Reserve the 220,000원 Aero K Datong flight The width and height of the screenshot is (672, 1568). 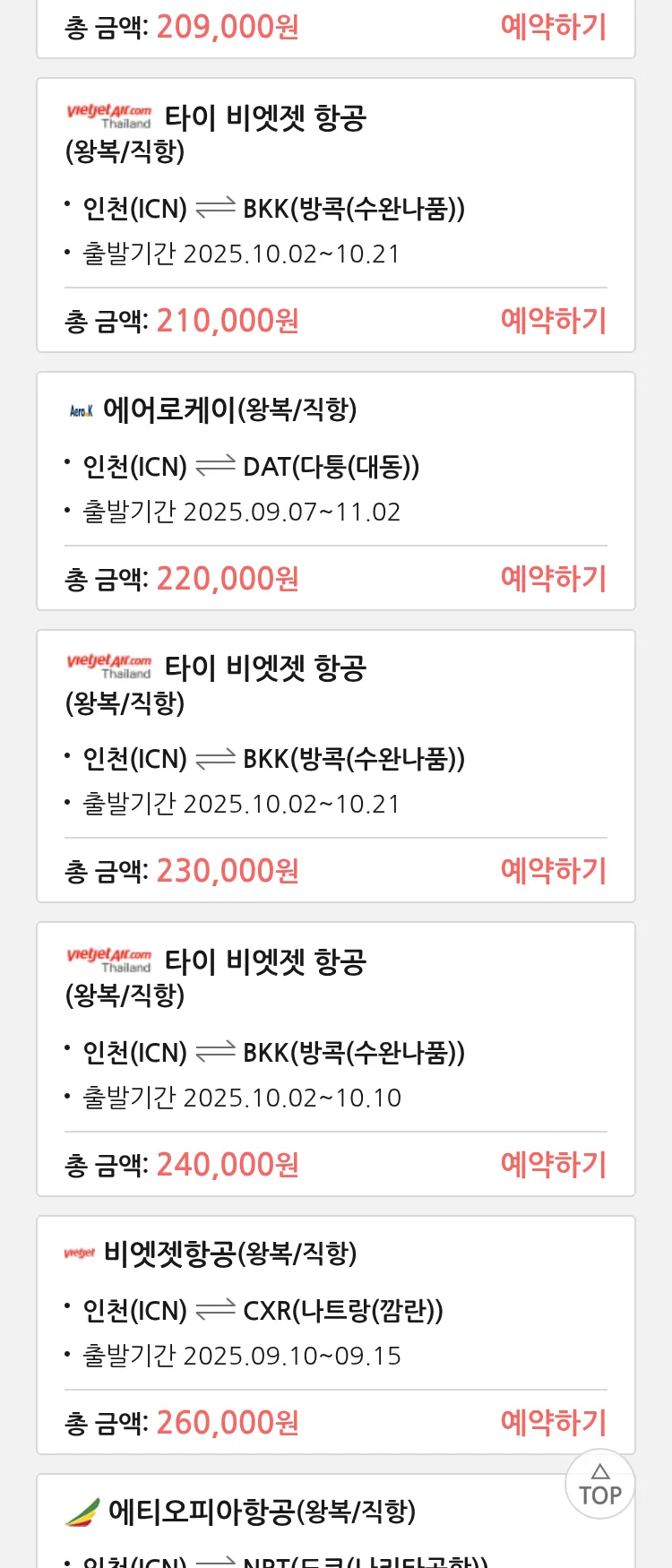click(x=553, y=578)
